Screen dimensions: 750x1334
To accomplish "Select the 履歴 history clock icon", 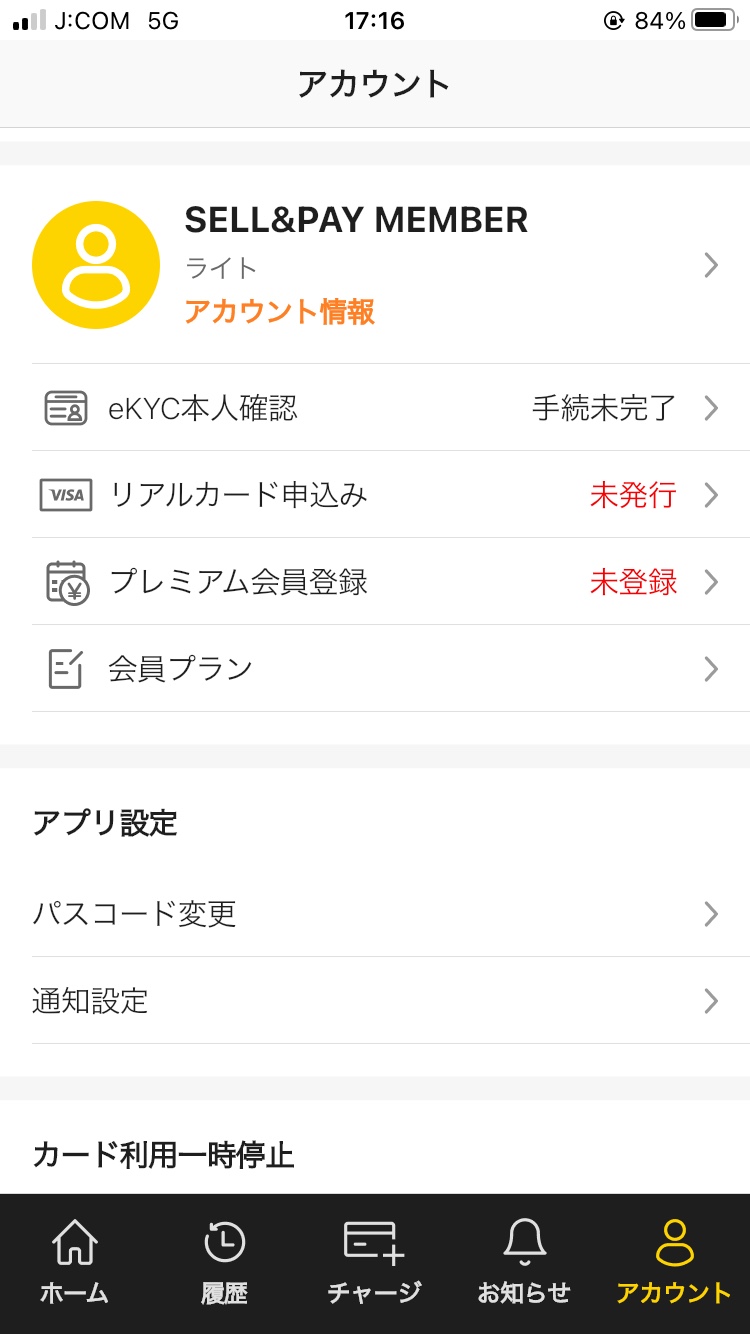I will click(x=225, y=1243).
